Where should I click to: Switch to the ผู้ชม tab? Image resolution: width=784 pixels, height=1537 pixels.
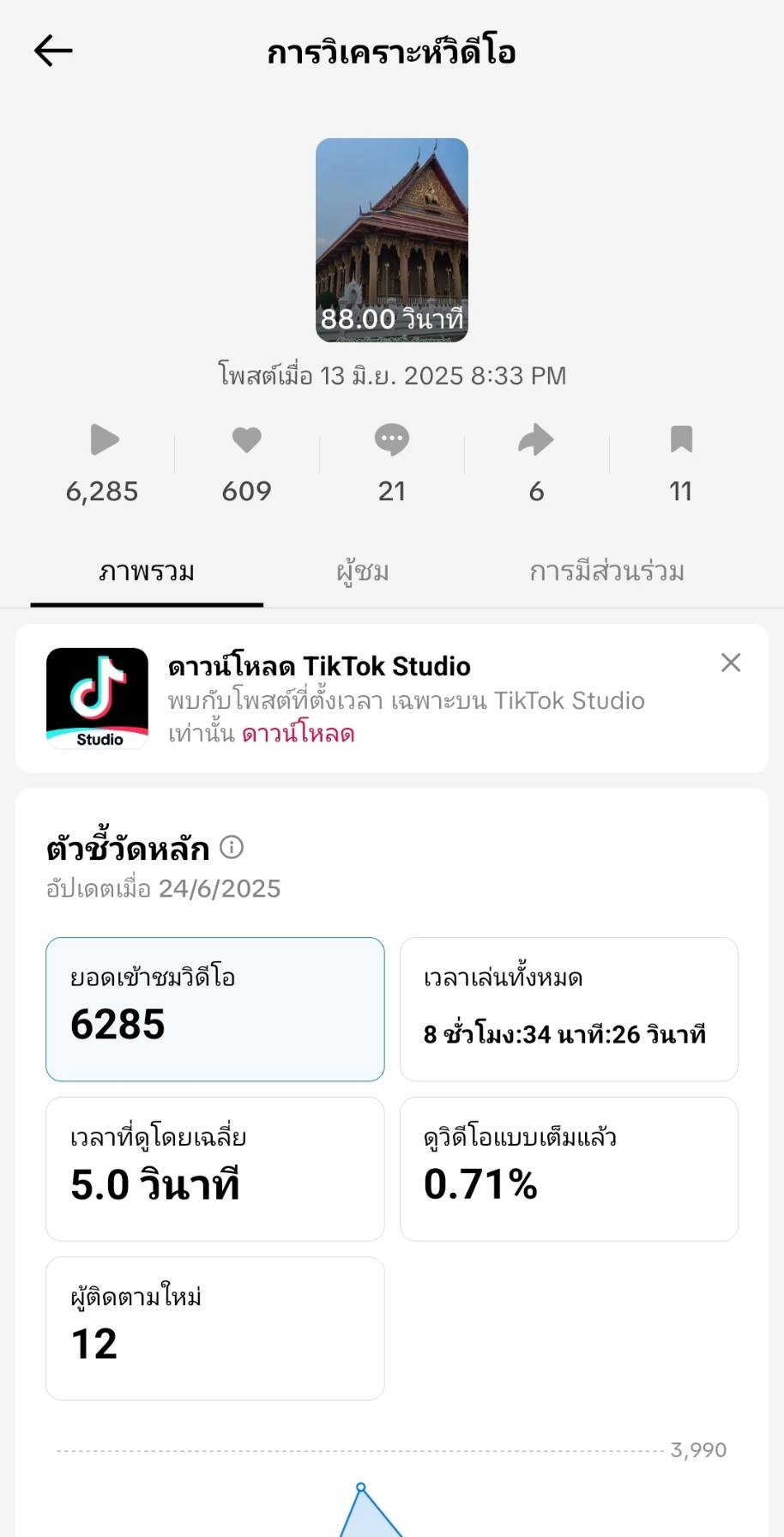point(363,572)
